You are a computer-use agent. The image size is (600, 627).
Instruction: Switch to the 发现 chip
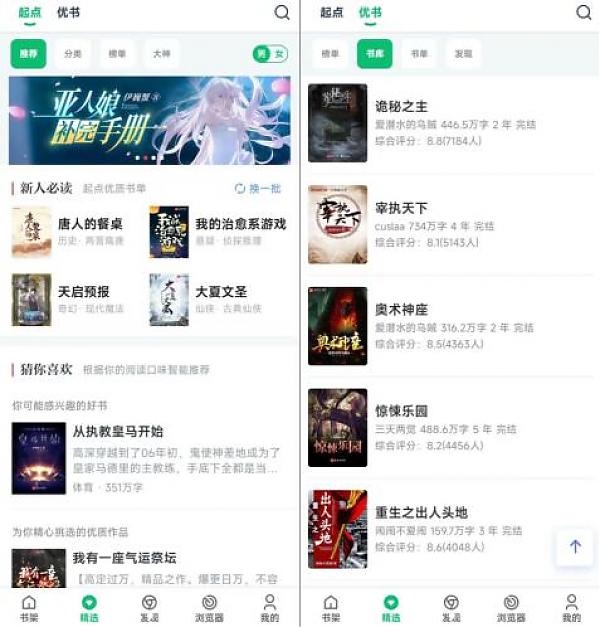[463, 54]
